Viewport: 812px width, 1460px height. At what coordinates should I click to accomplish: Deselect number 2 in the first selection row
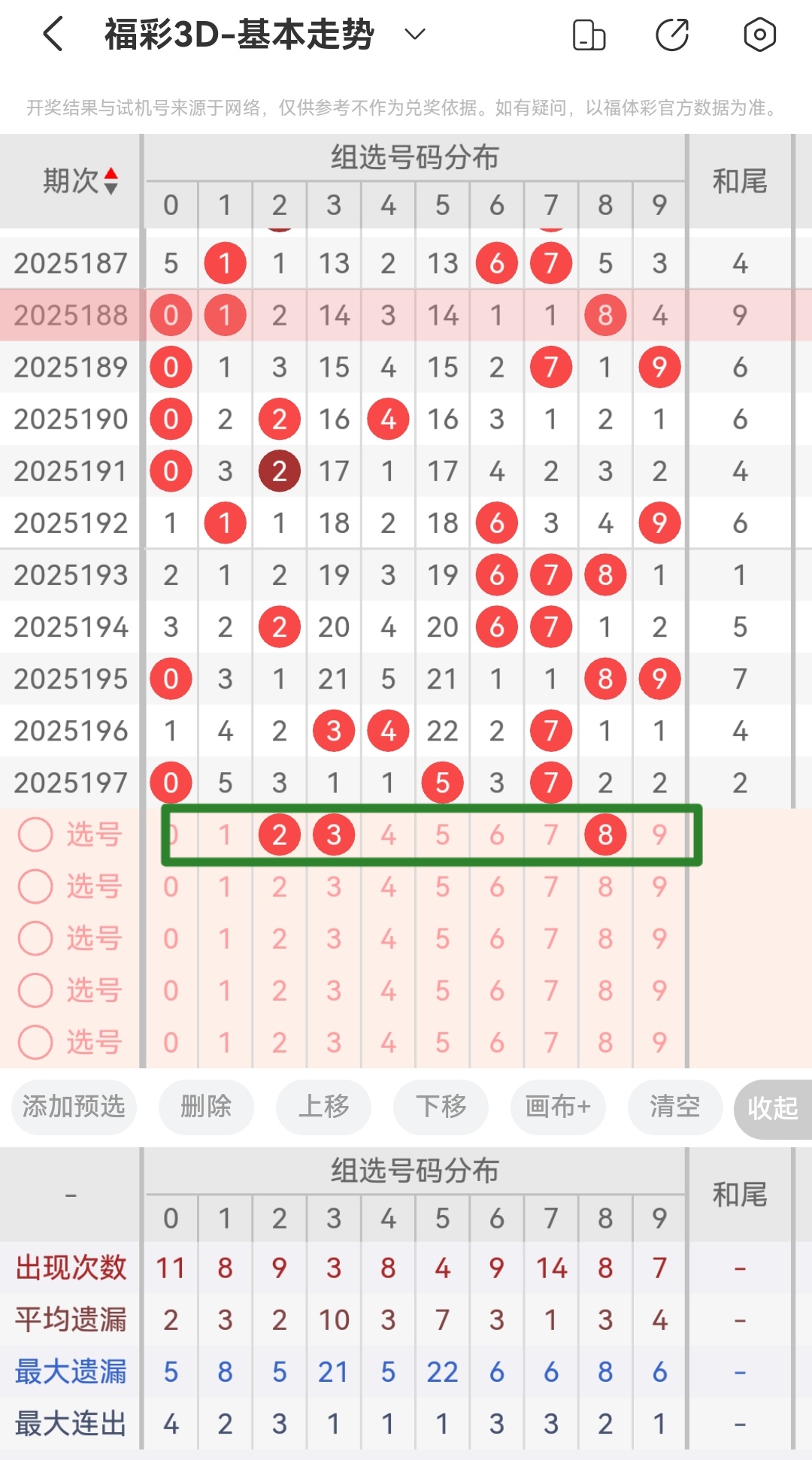(x=279, y=834)
